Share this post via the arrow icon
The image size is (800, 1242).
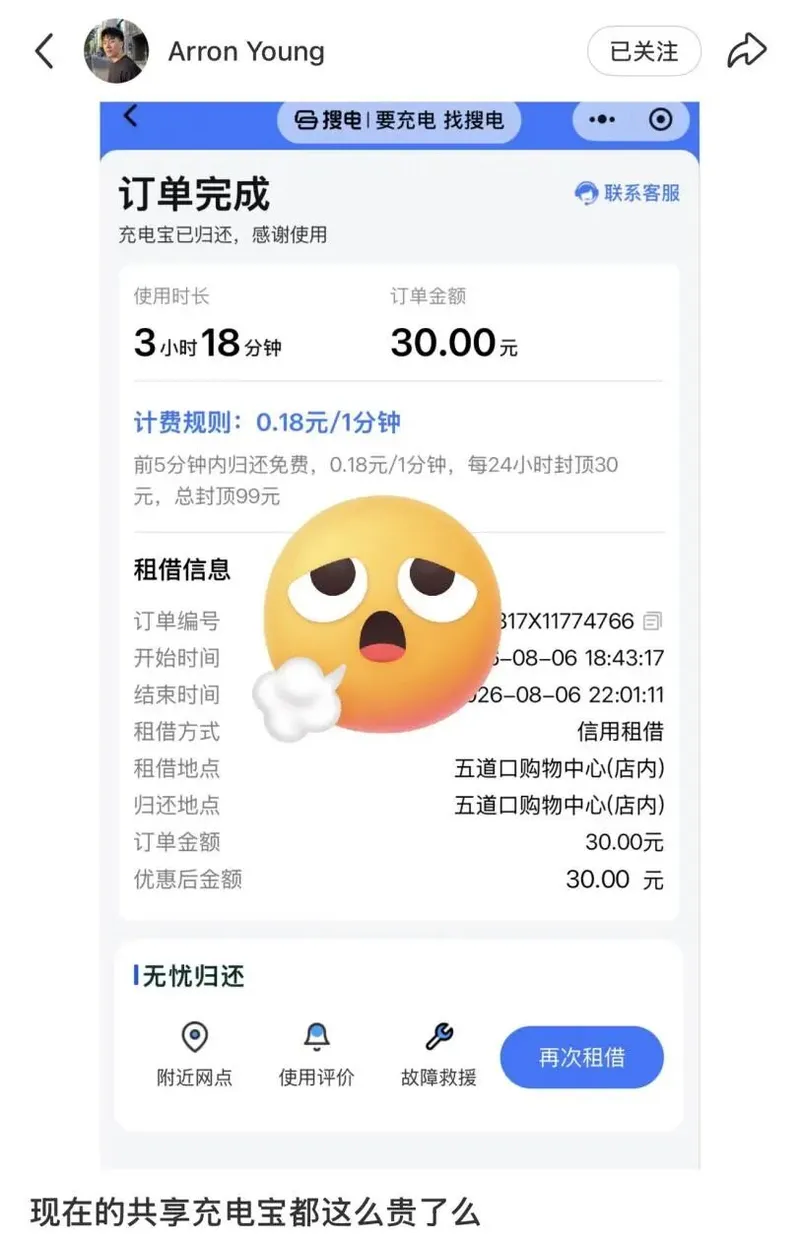click(x=746, y=51)
